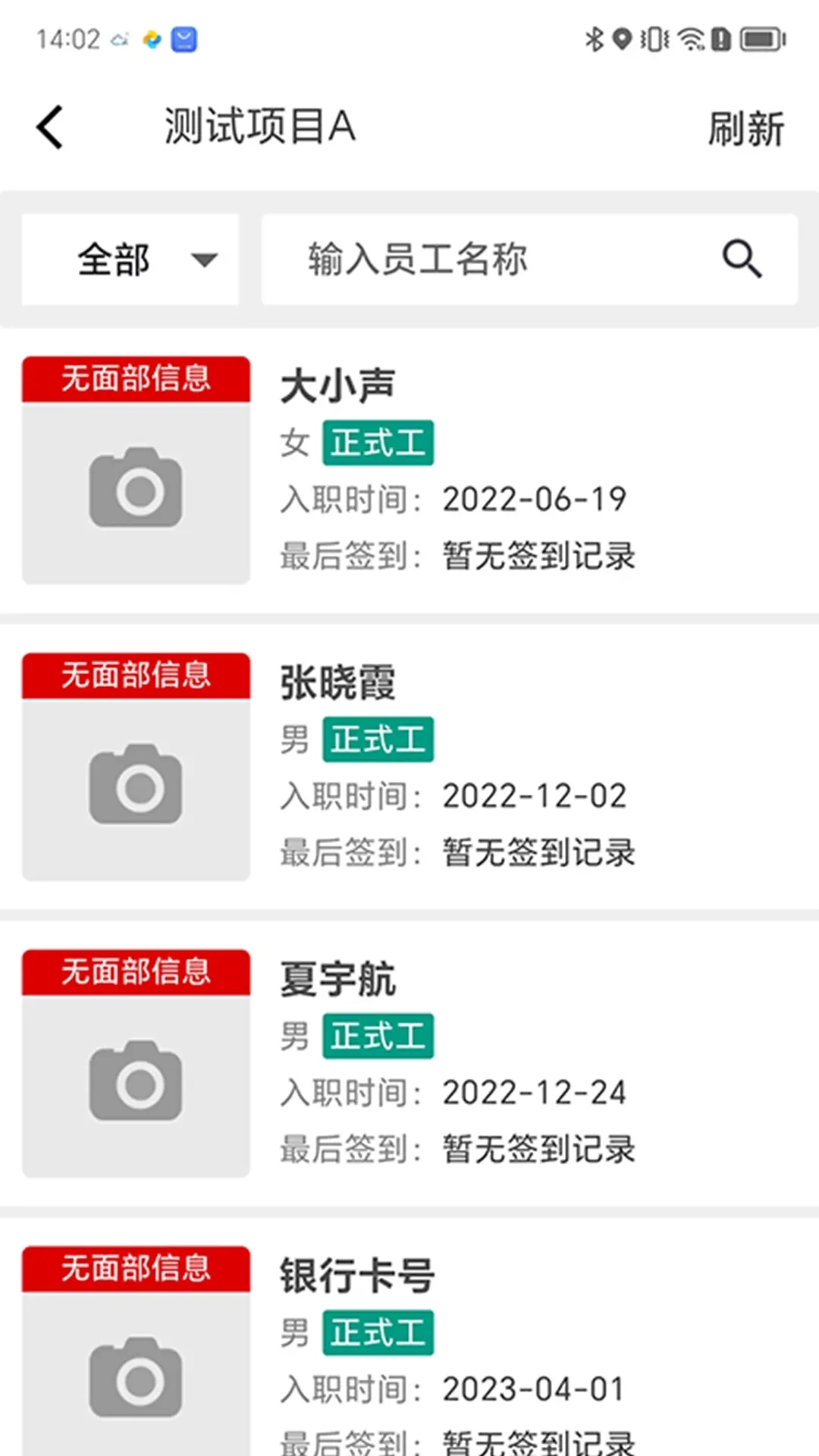Screen dimensions: 819x1456
Task: Tap 刷新 to refresh the list
Action: 745,129
